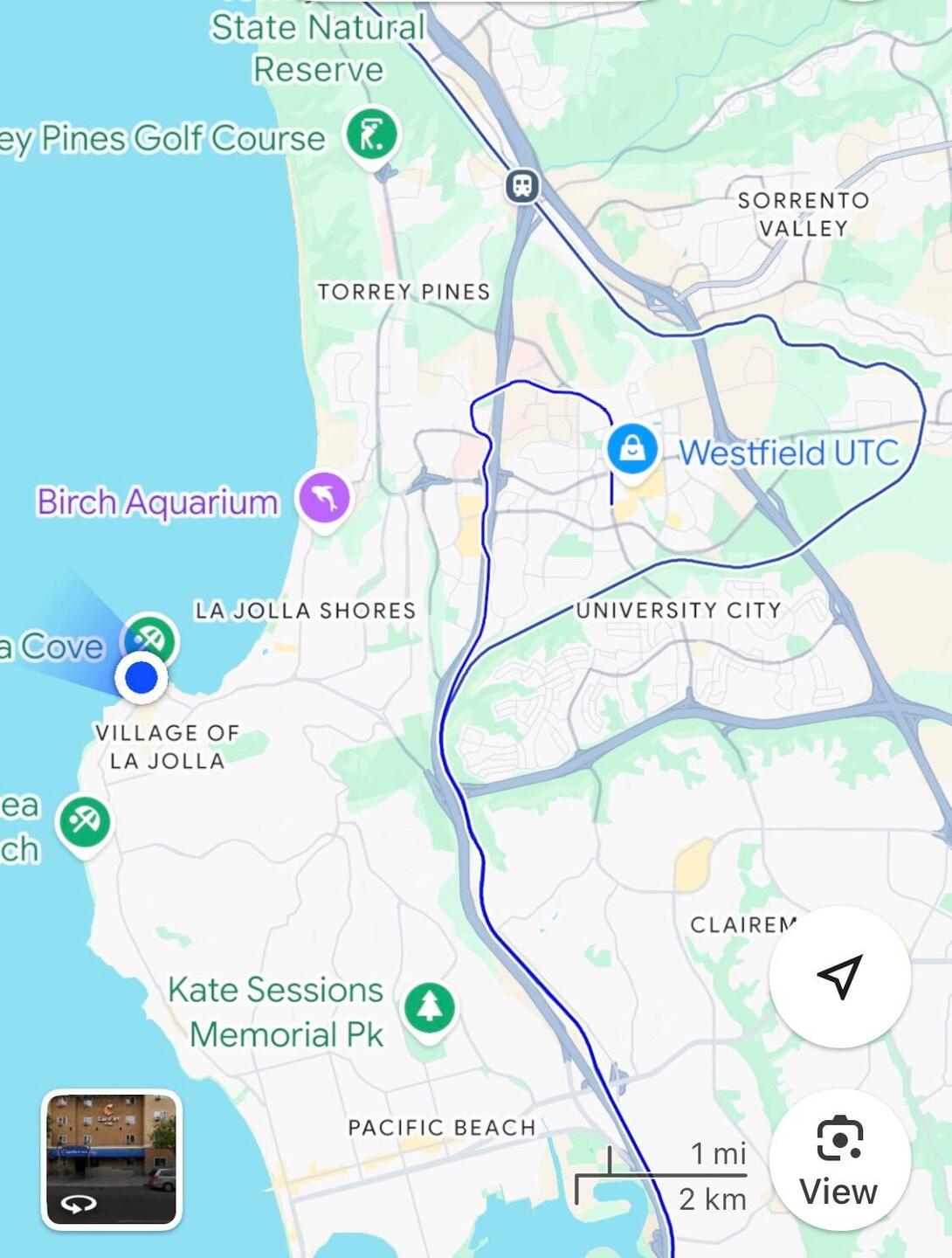Tap the Westfield UTC shopping pin

tap(632, 449)
